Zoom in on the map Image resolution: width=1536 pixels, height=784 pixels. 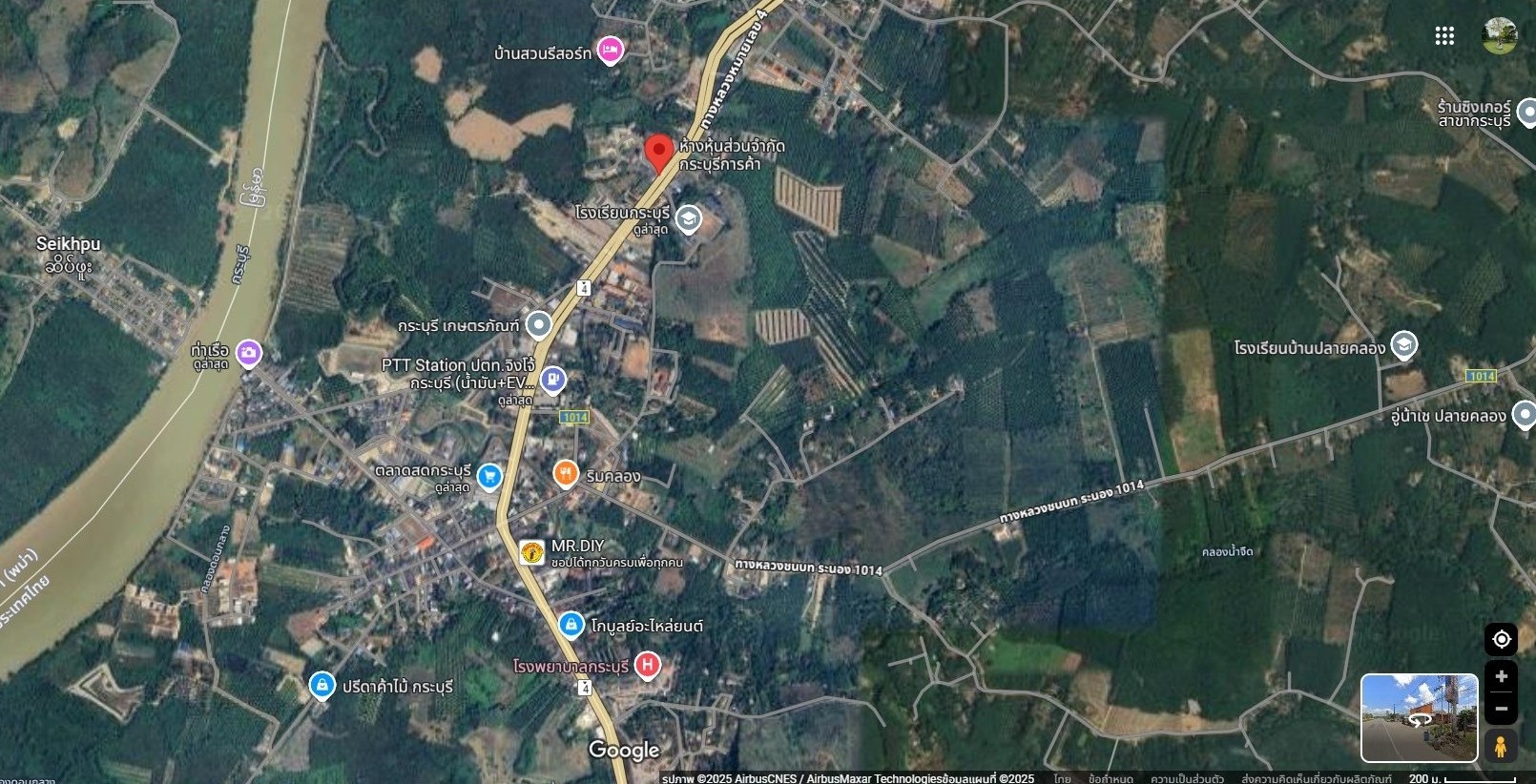[x=1501, y=677]
